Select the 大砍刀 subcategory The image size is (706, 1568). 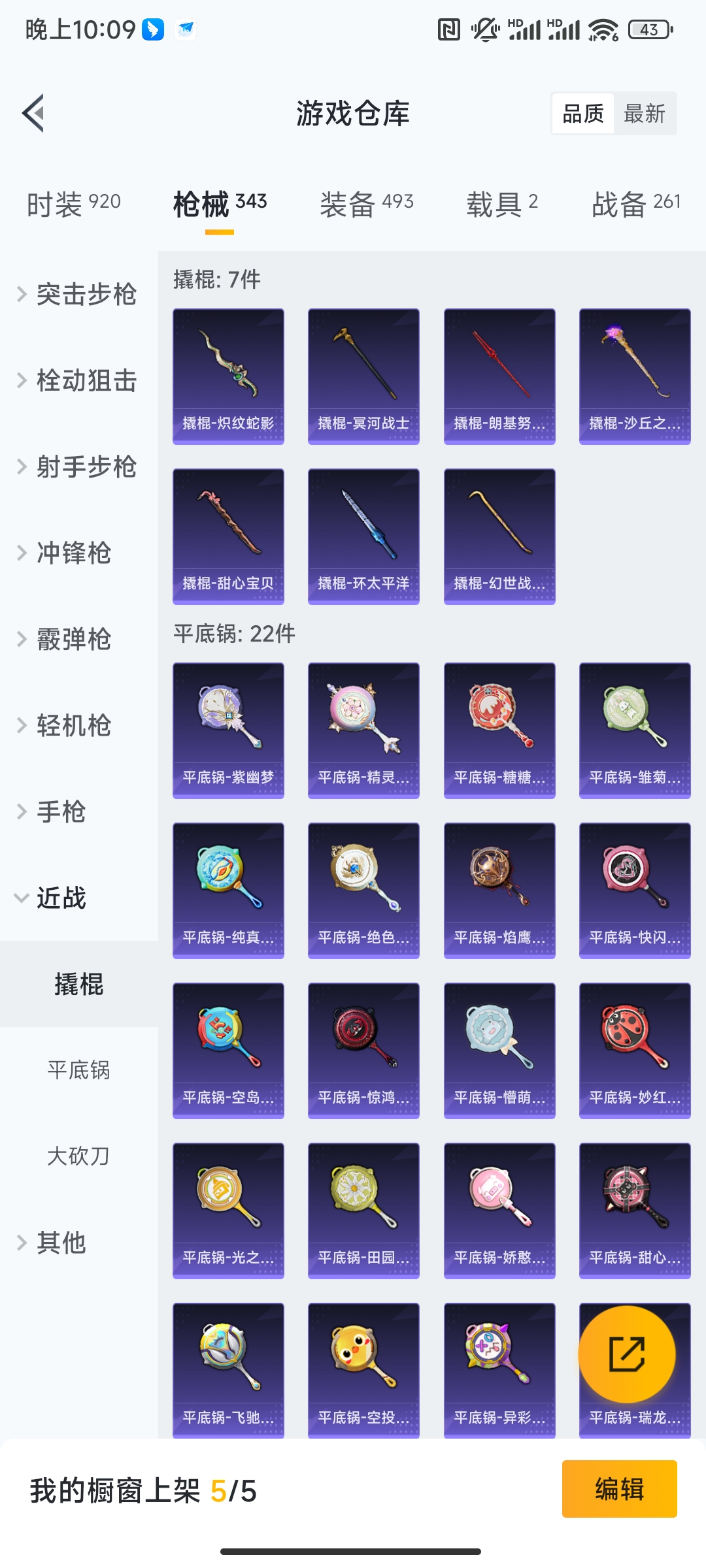(x=78, y=1156)
